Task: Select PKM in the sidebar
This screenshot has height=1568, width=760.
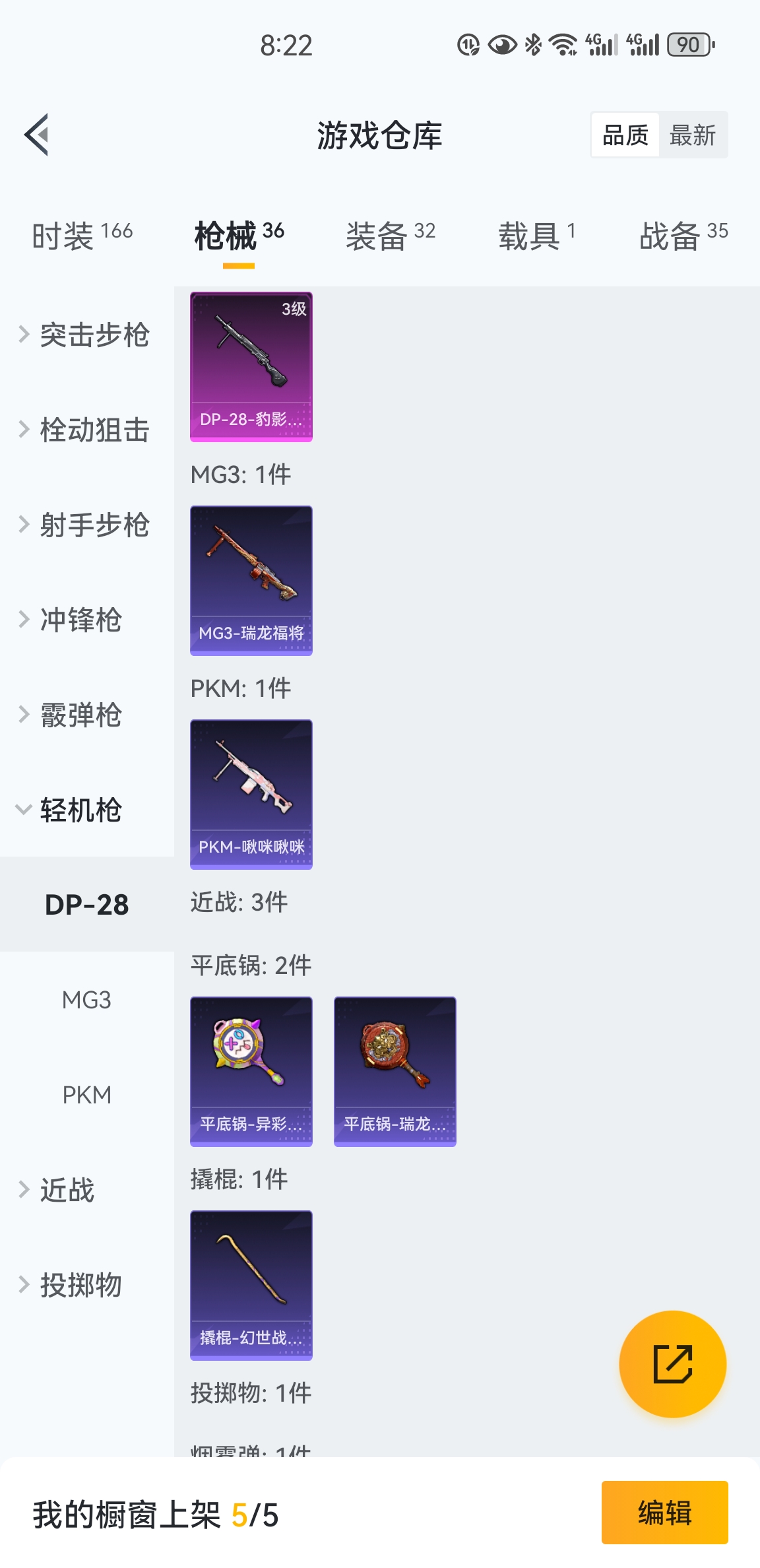Action: pyautogui.click(x=86, y=1095)
